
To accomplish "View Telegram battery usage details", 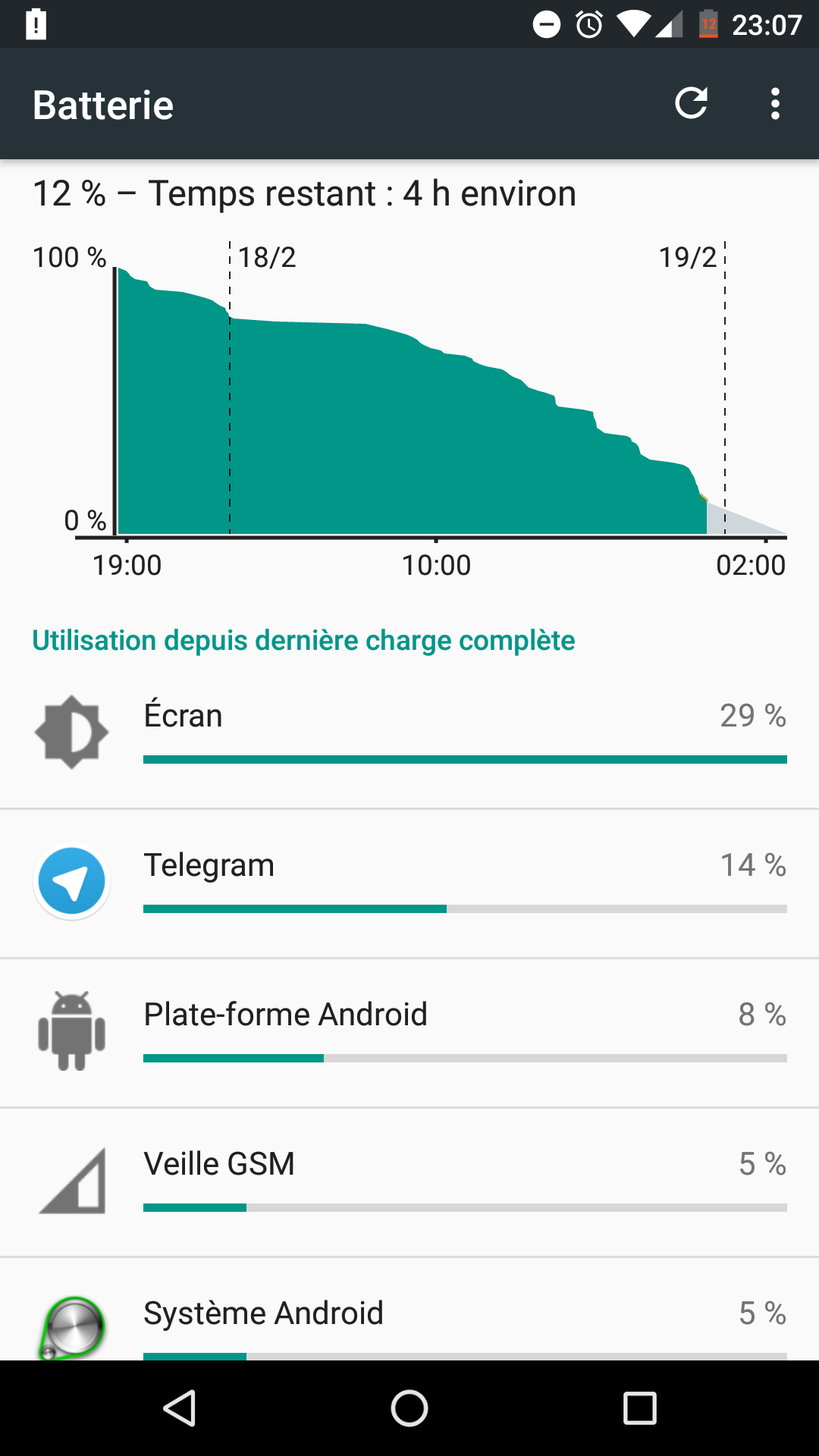I will click(409, 883).
